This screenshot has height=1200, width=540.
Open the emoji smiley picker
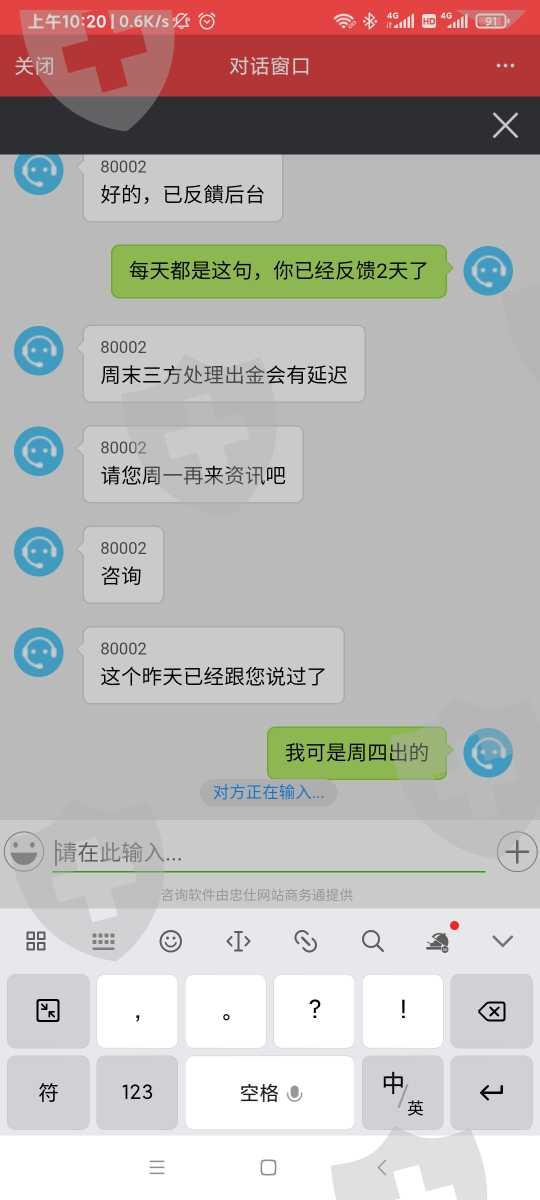tap(24, 852)
